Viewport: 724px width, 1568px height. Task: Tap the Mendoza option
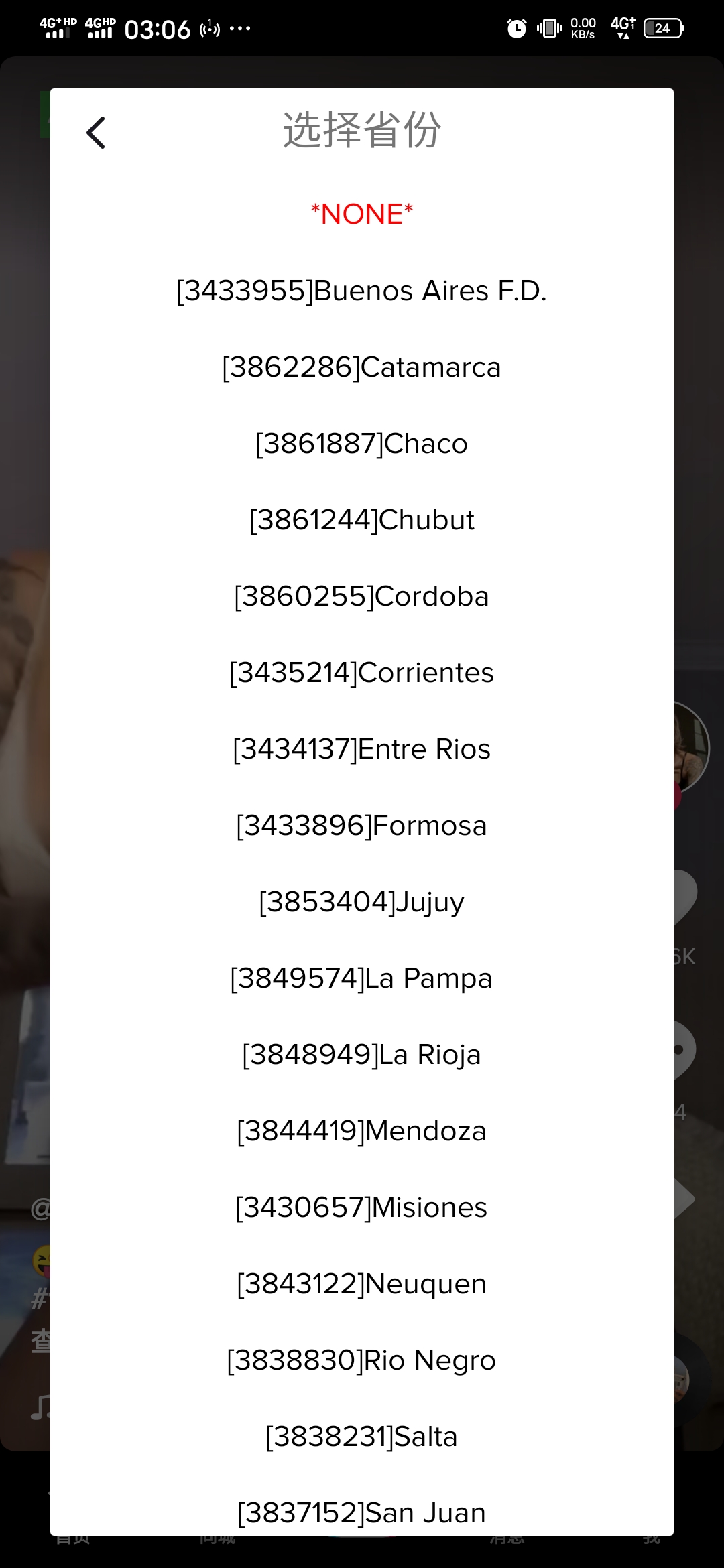(362, 1131)
